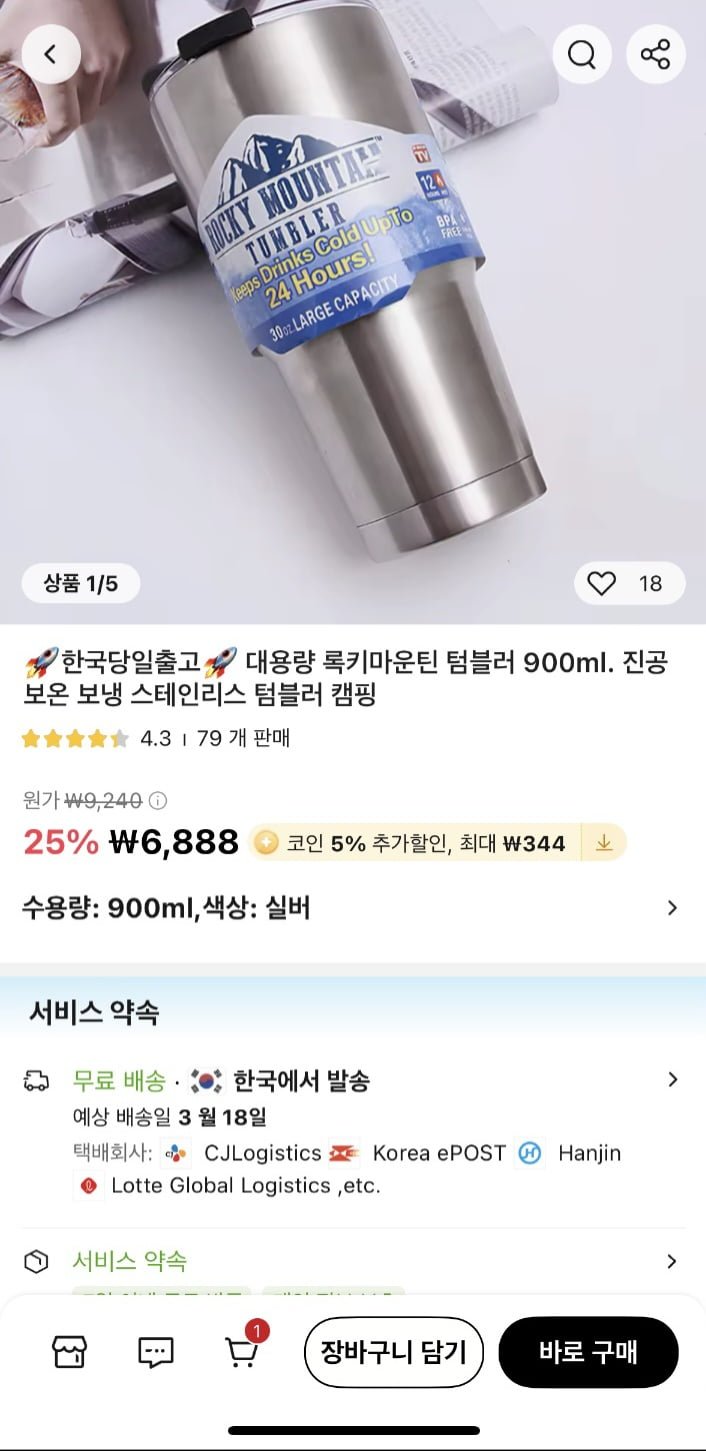Open search from the product page
This screenshot has height=1451, width=706.
coord(582,54)
